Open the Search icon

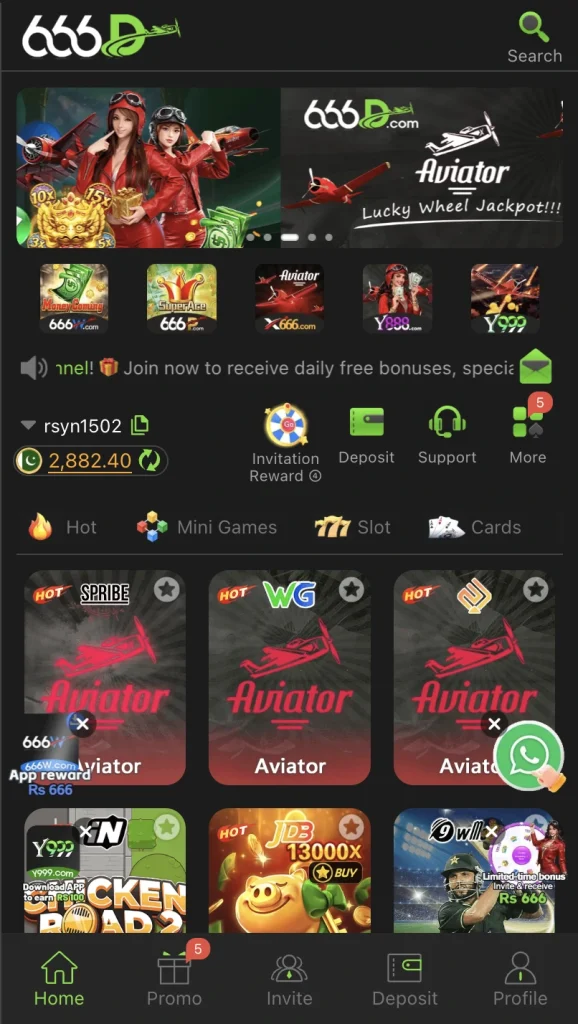pos(534,37)
